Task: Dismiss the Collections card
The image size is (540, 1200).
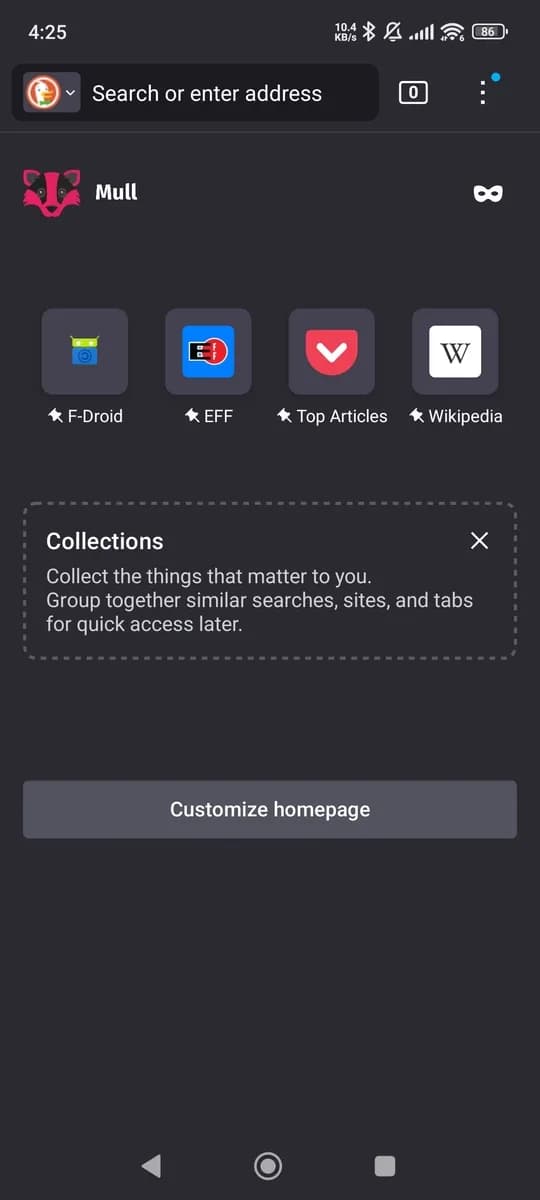Action: (x=480, y=541)
